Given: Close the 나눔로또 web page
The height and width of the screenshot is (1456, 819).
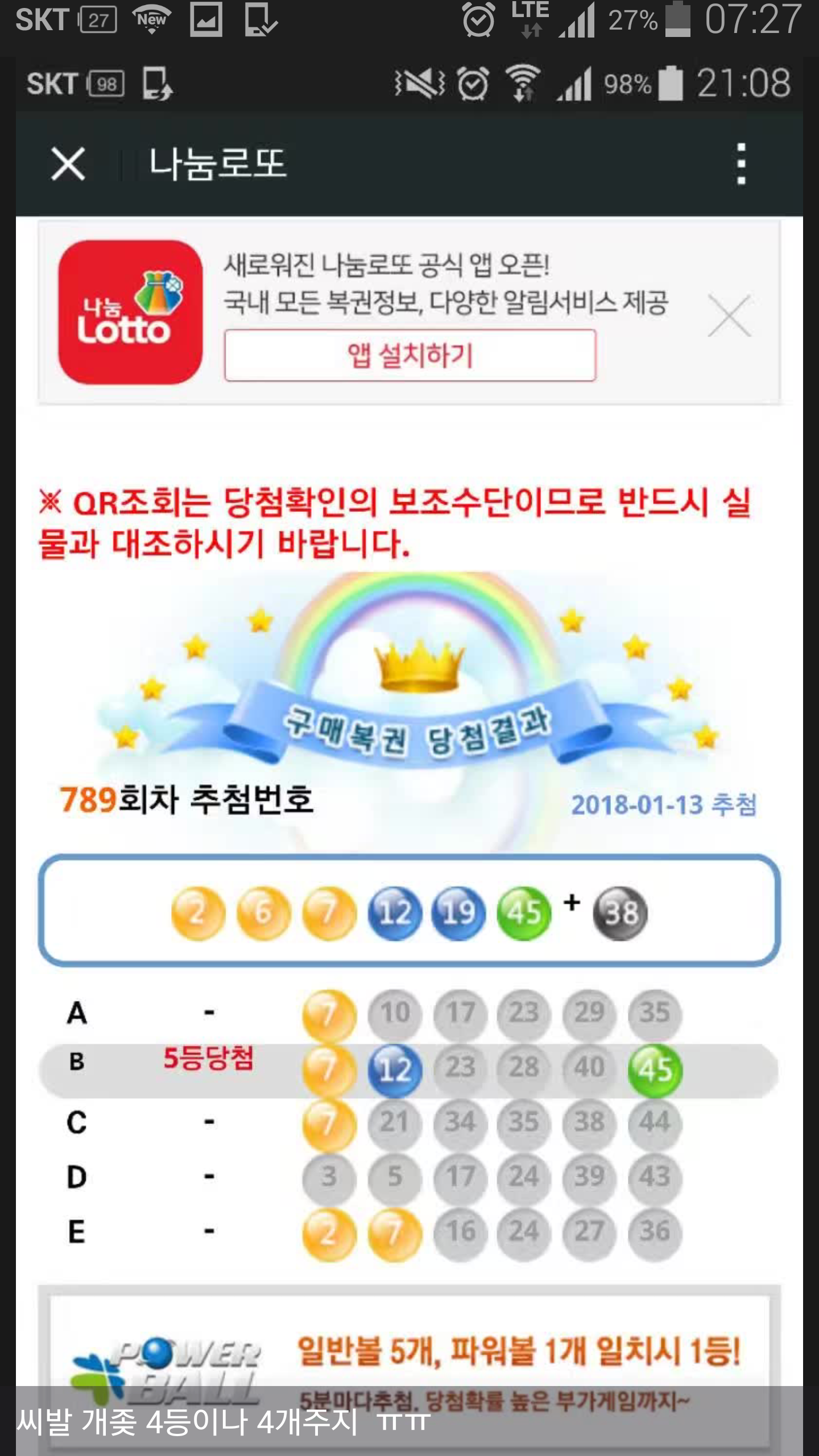Looking at the screenshot, I should pyautogui.click(x=68, y=164).
